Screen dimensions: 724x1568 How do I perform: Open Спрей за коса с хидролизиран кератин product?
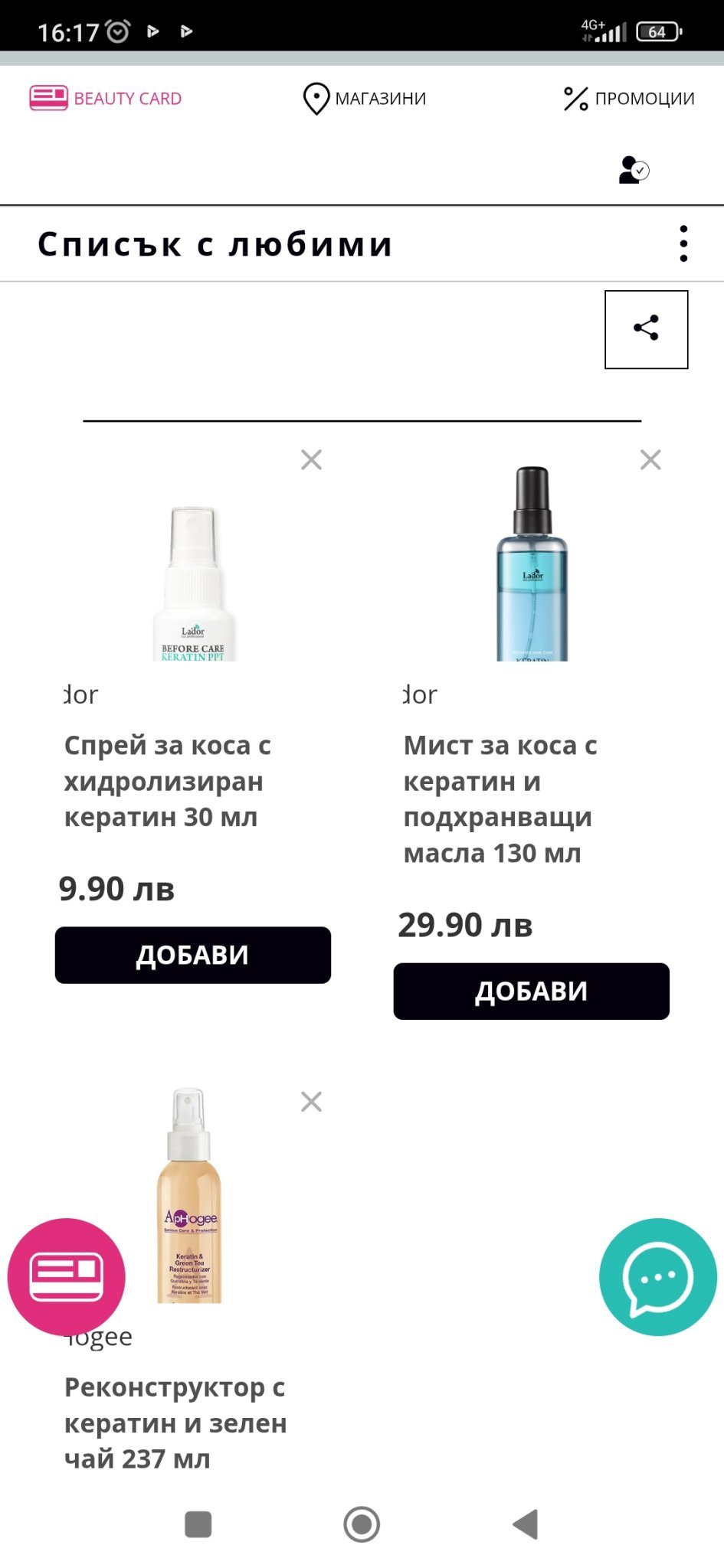(168, 781)
